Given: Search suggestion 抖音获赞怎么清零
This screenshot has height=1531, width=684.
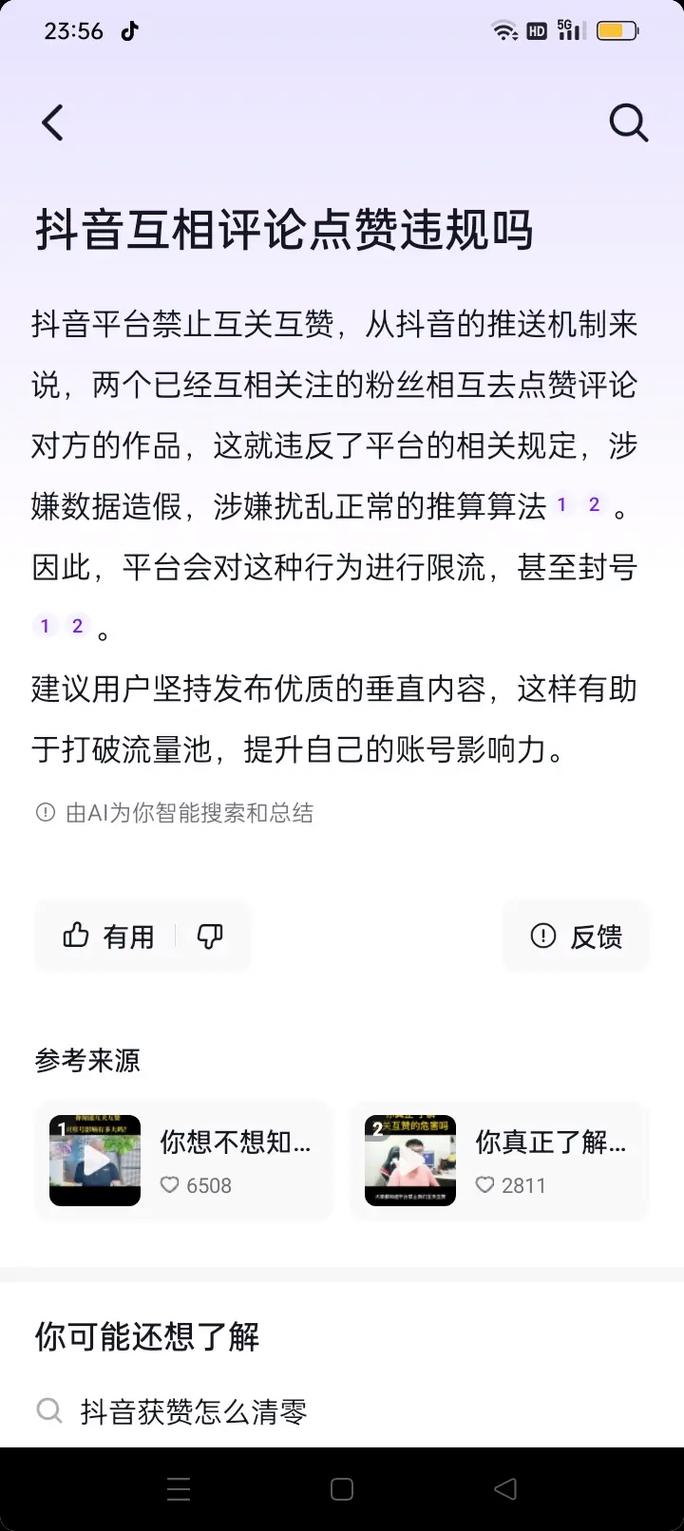Looking at the screenshot, I should [193, 1411].
